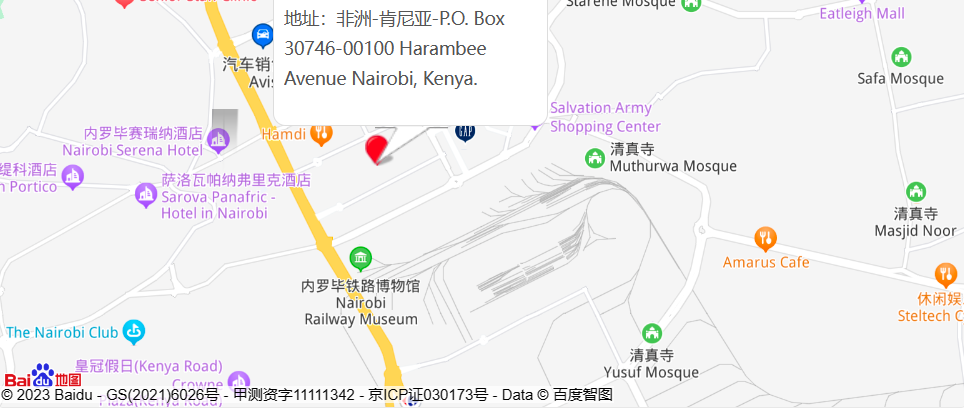Tap the Masjid Noor mosque marker
The width and height of the screenshot is (964, 411).
tap(915, 191)
